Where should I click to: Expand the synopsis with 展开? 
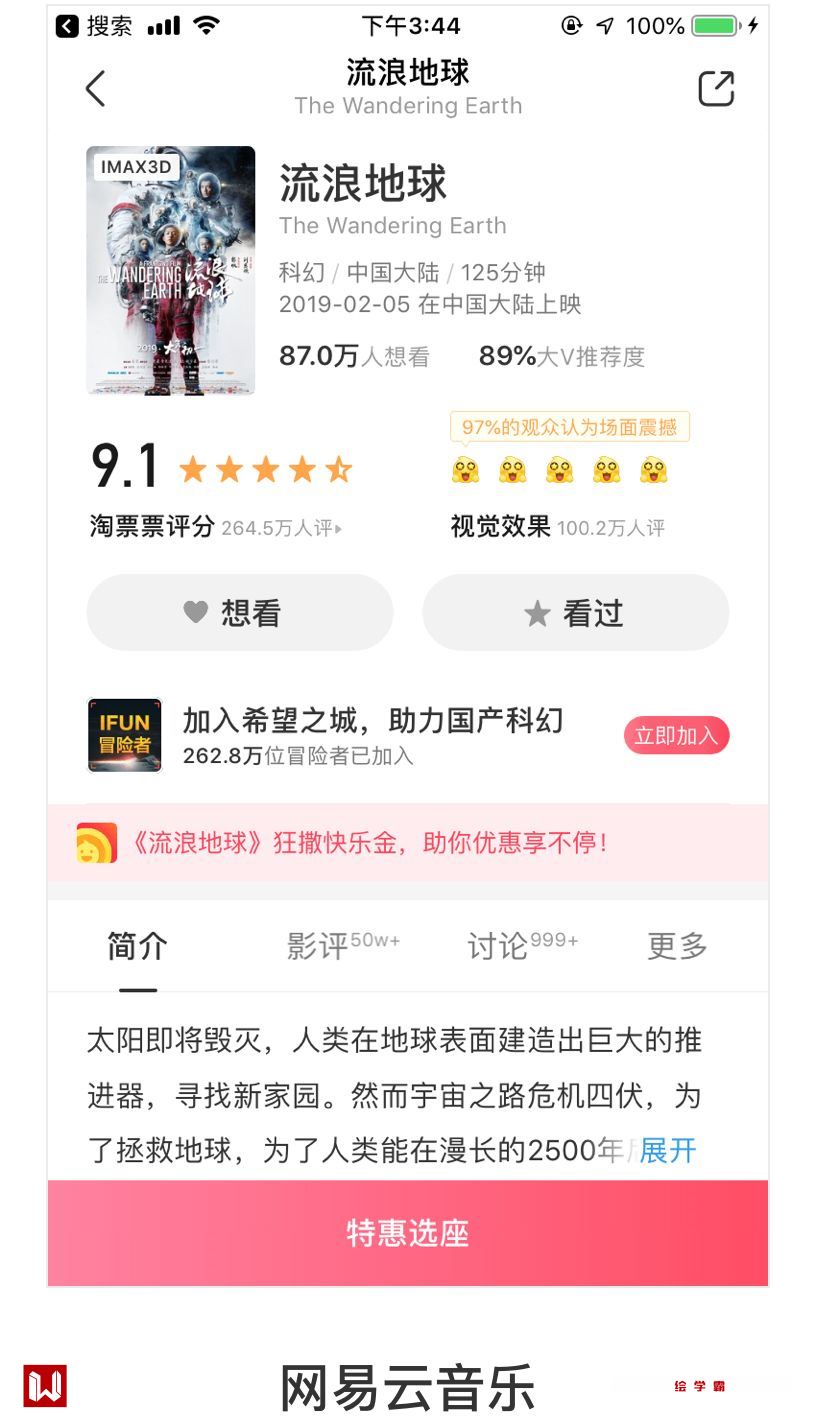point(668,1150)
